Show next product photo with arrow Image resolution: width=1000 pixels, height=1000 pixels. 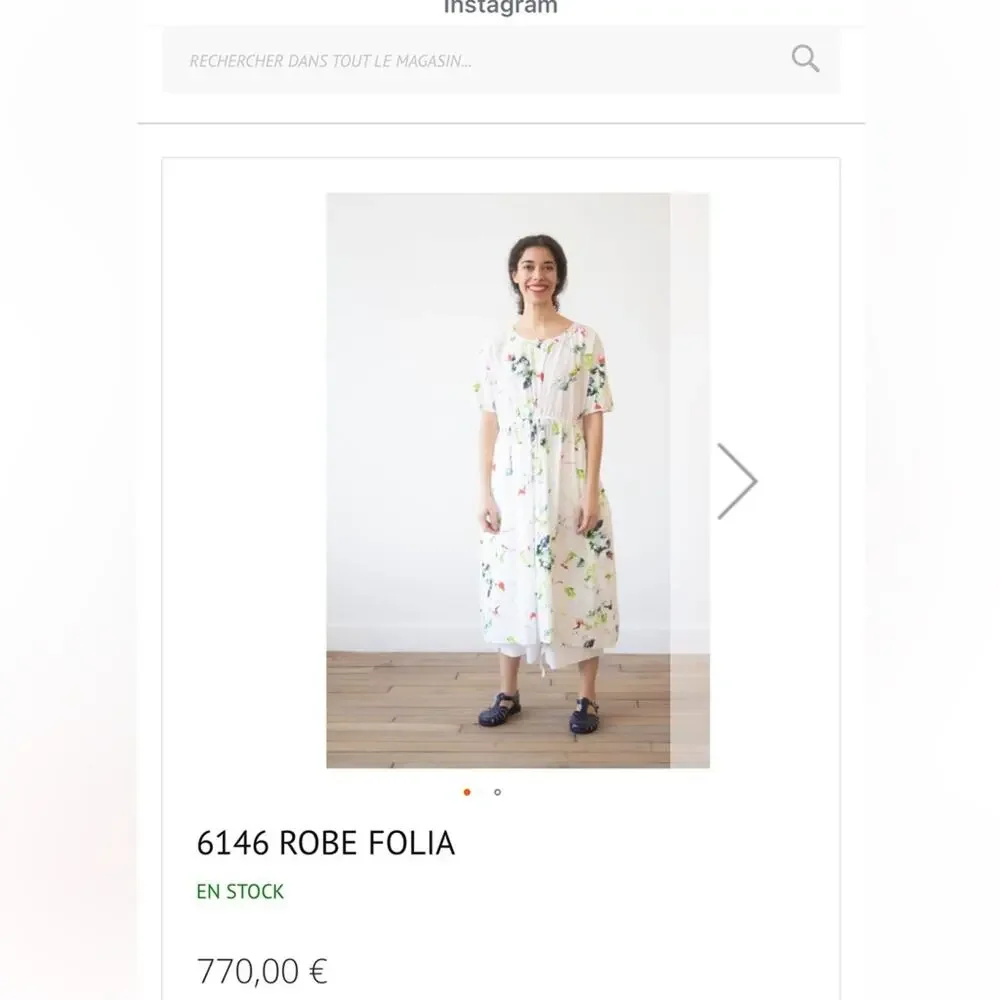click(737, 481)
